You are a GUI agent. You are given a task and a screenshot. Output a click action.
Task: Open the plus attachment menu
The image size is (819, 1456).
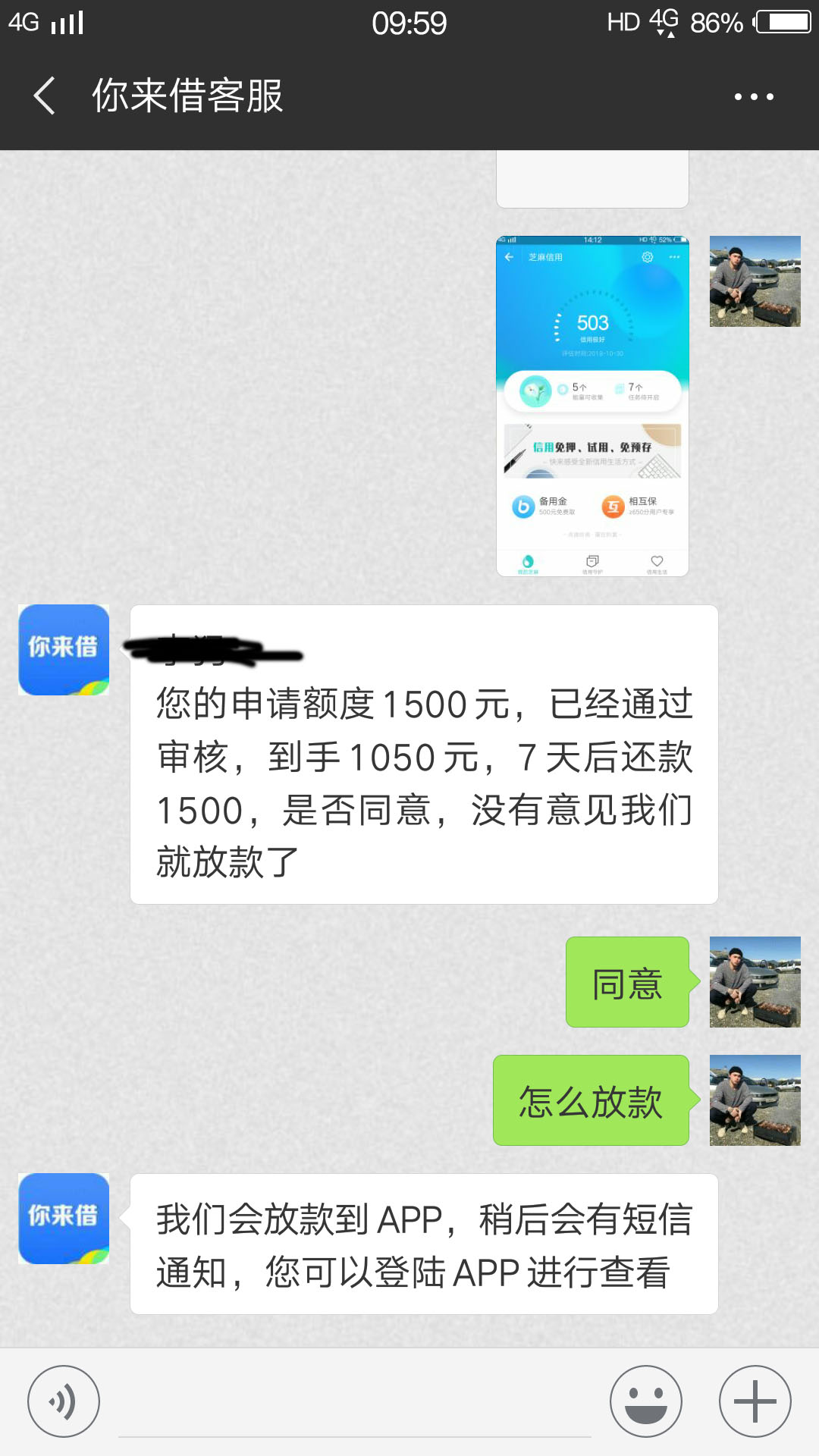pyautogui.click(x=755, y=1401)
